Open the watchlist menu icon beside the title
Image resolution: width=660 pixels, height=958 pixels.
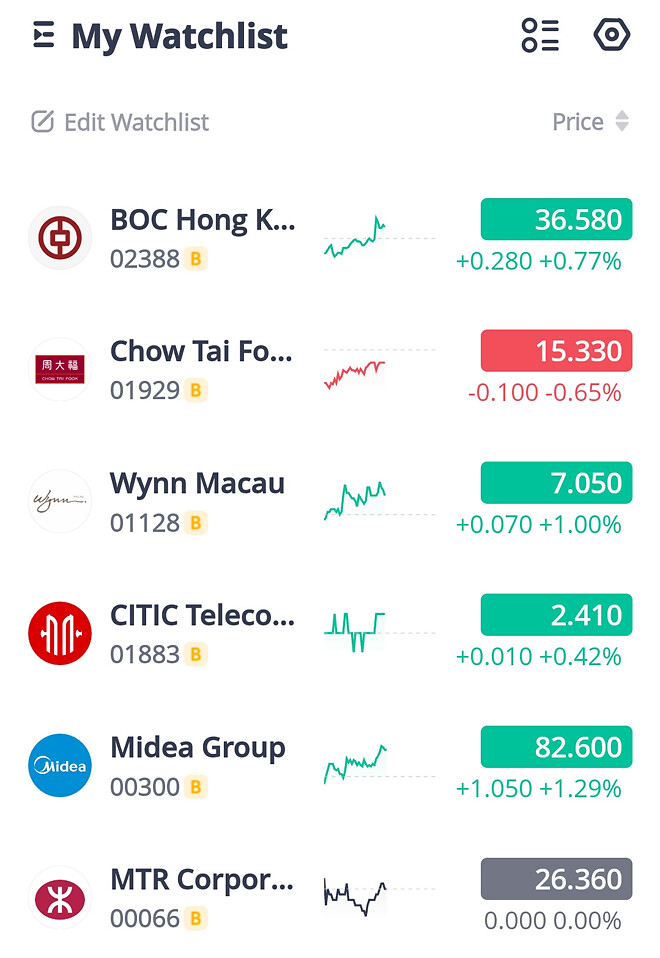[43, 36]
